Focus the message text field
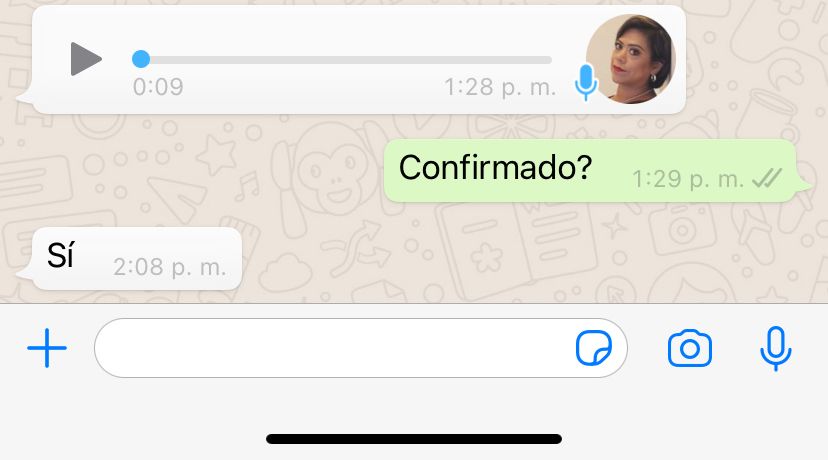 tap(330, 349)
